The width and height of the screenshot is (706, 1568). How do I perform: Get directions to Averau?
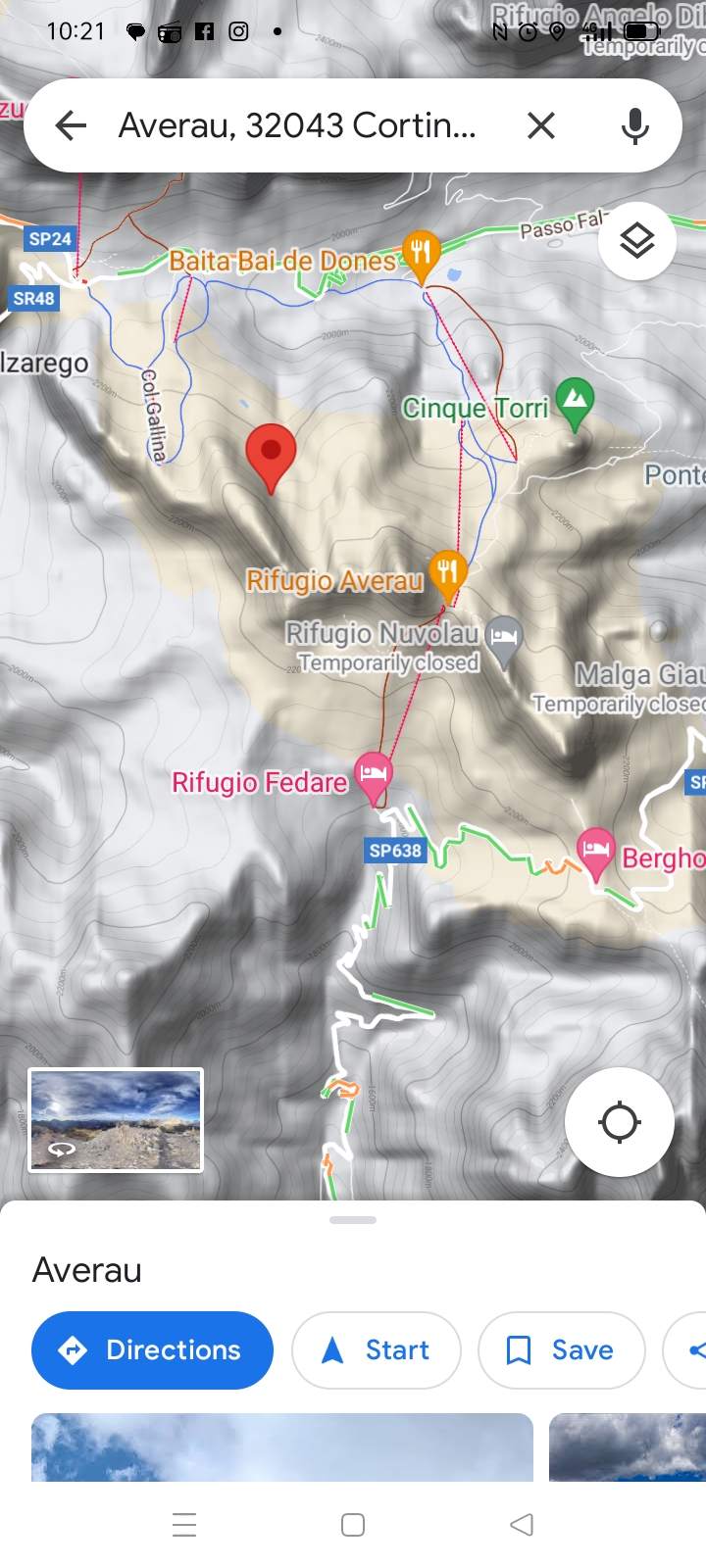[x=152, y=1350]
